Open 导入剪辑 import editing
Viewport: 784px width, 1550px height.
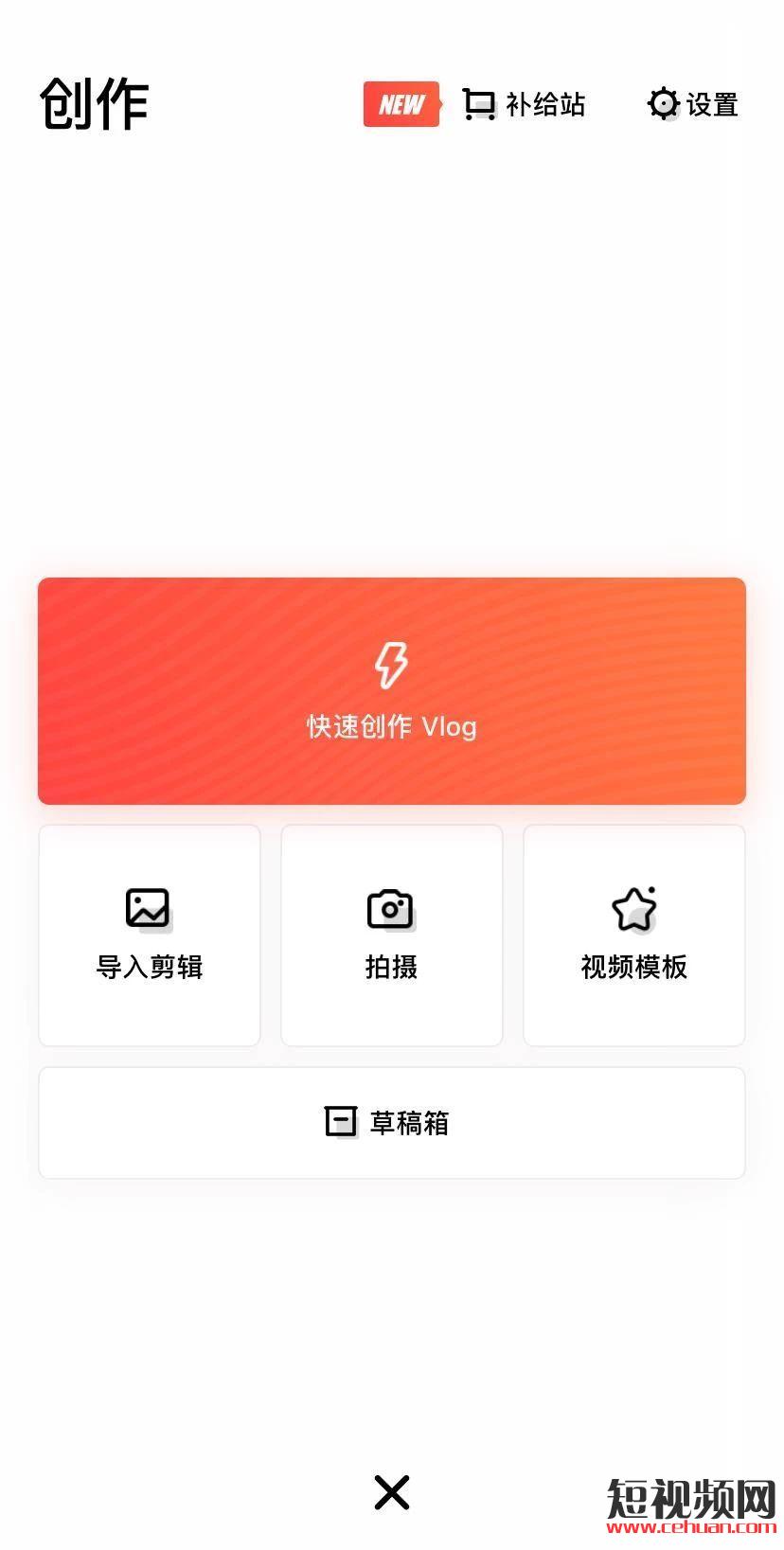coord(150,935)
